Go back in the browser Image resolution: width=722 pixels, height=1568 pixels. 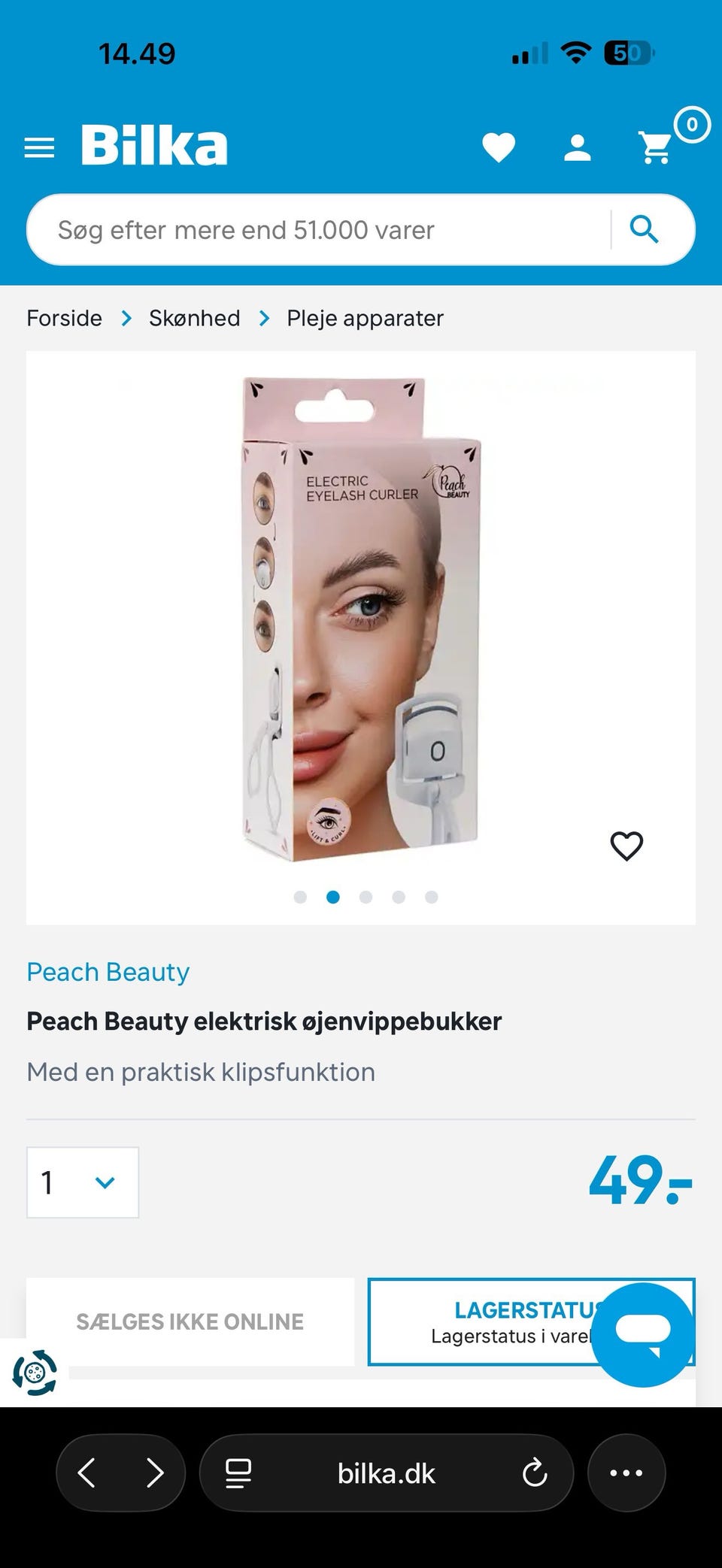pyautogui.click(x=87, y=1473)
